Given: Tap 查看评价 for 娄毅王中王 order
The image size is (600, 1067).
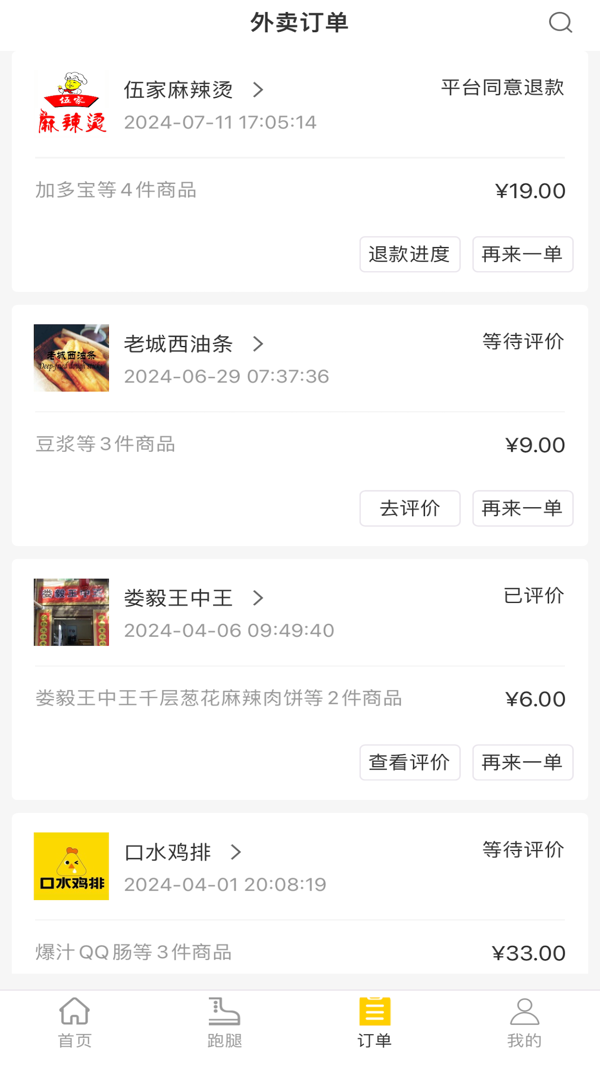Looking at the screenshot, I should pos(409,762).
